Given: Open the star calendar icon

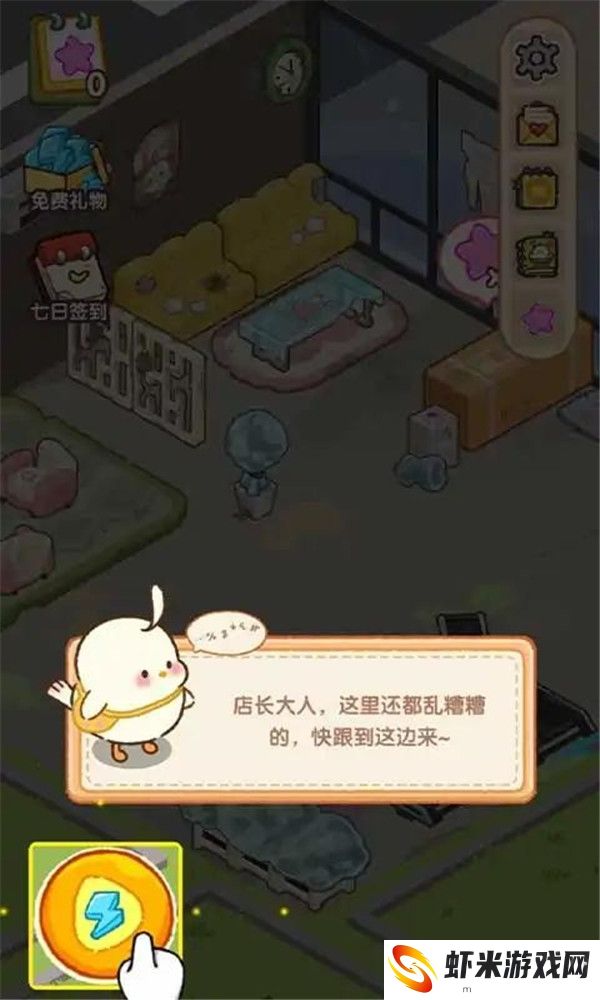Looking at the screenshot, I should coord(68,58).
